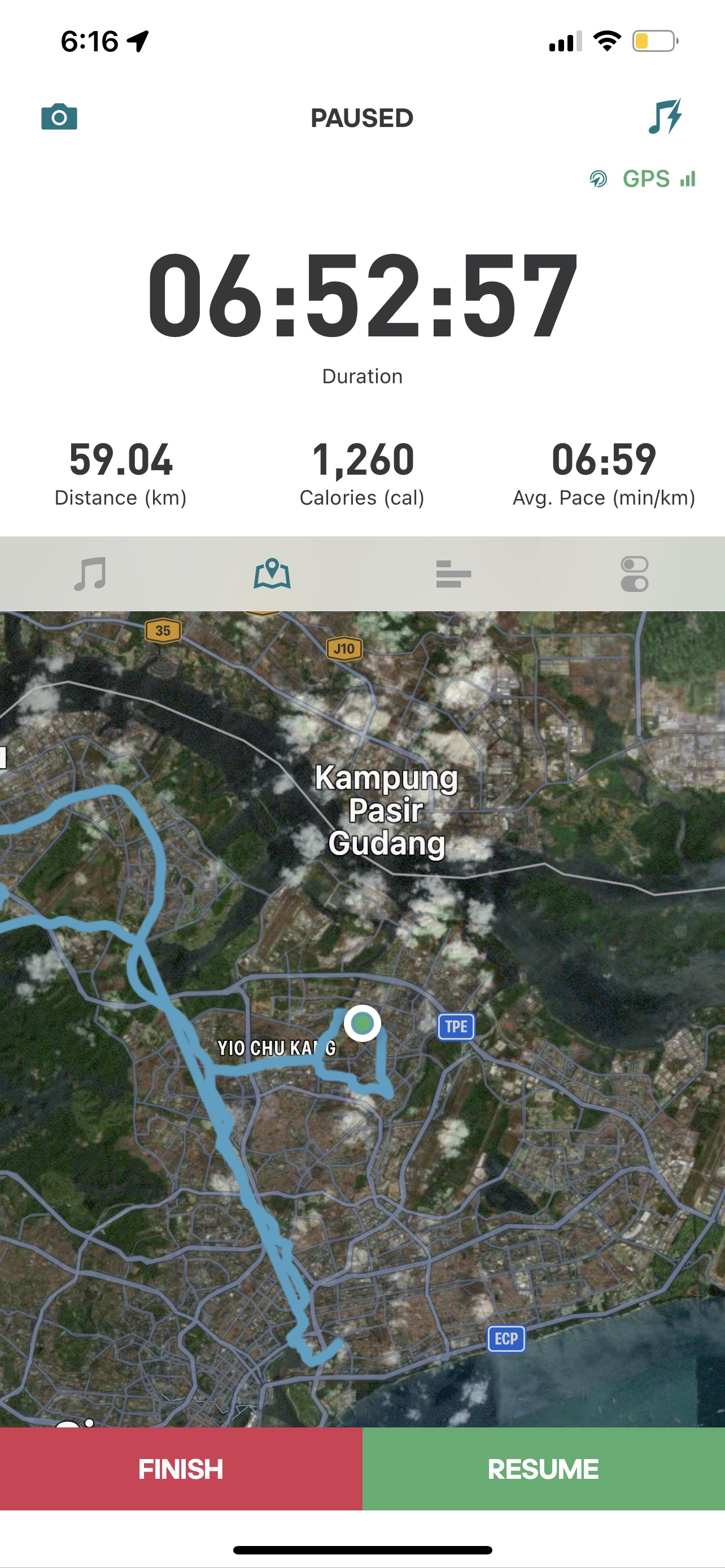The image size is (725, 1568).
Task: Switch to the splits stats tab
Action: pos(453,574)
